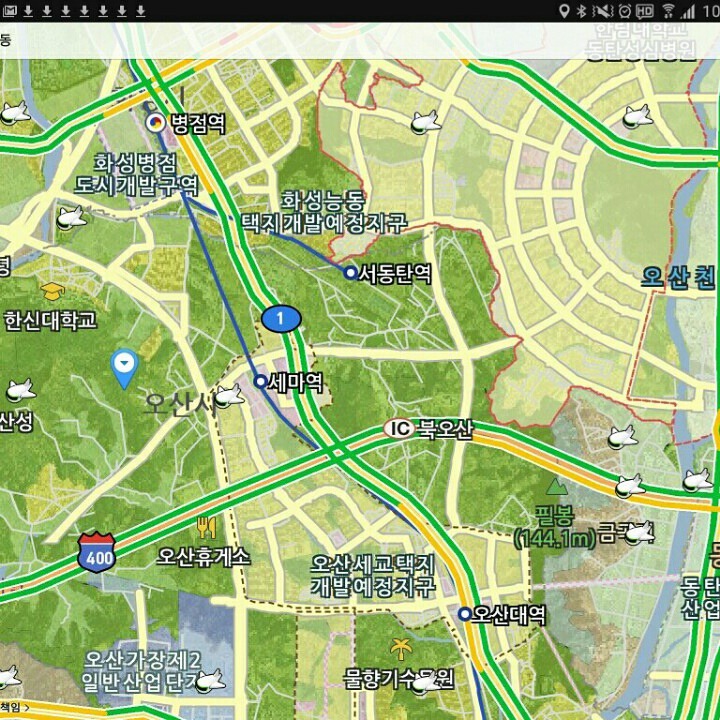Select the airplane marker near 금 by 필봉

click(638, 533)
